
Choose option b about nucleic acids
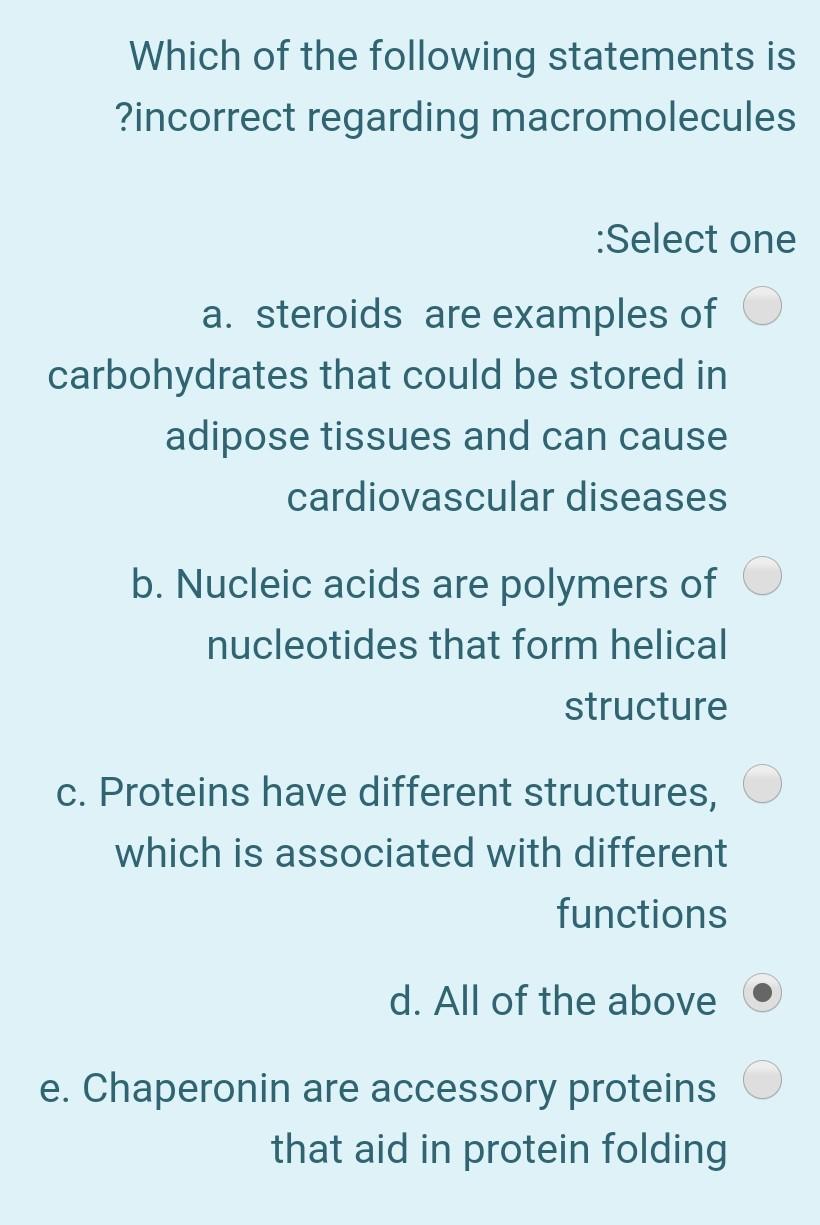tap(762, 576)
